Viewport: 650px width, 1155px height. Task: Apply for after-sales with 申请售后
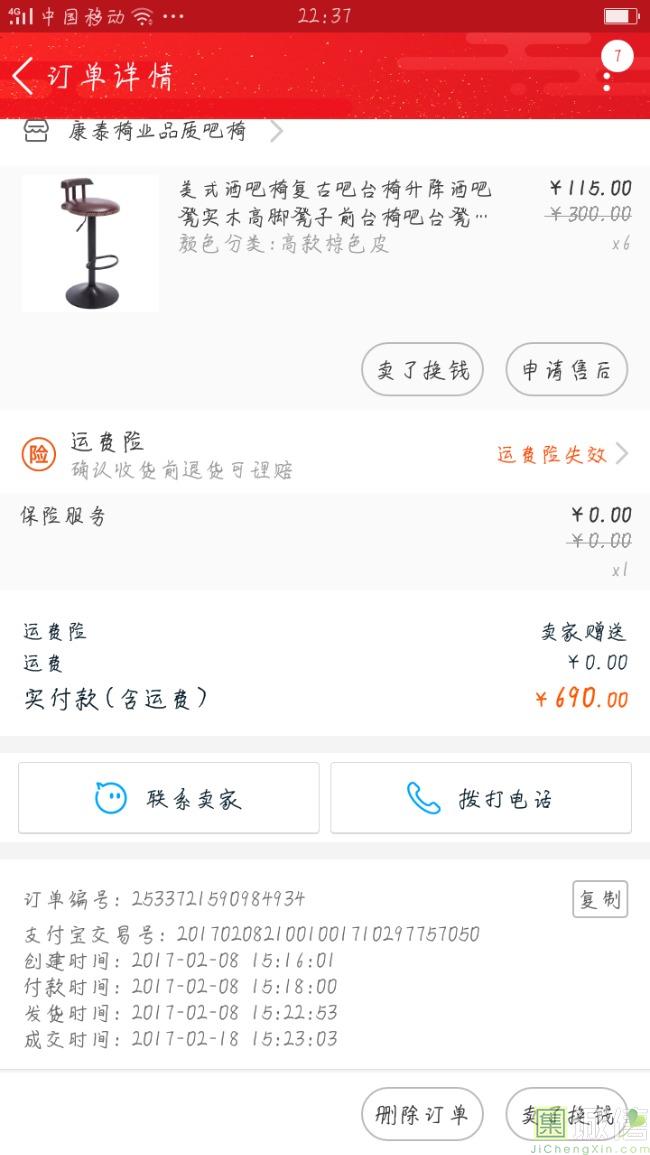pos(566,370)
